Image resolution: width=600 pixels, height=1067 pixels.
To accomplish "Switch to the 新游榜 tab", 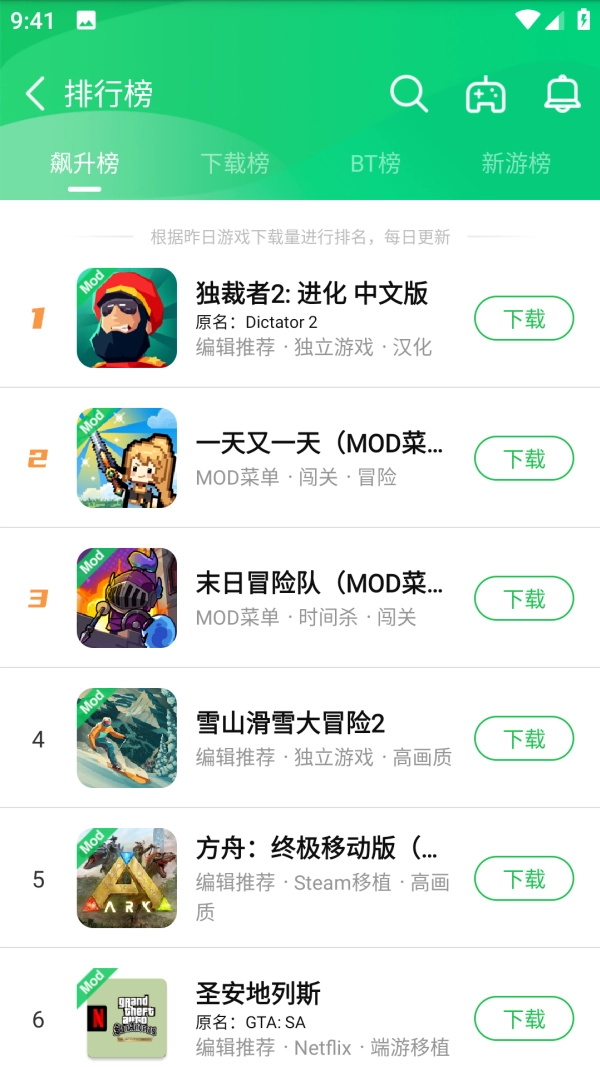I will [x=515, y=163].
